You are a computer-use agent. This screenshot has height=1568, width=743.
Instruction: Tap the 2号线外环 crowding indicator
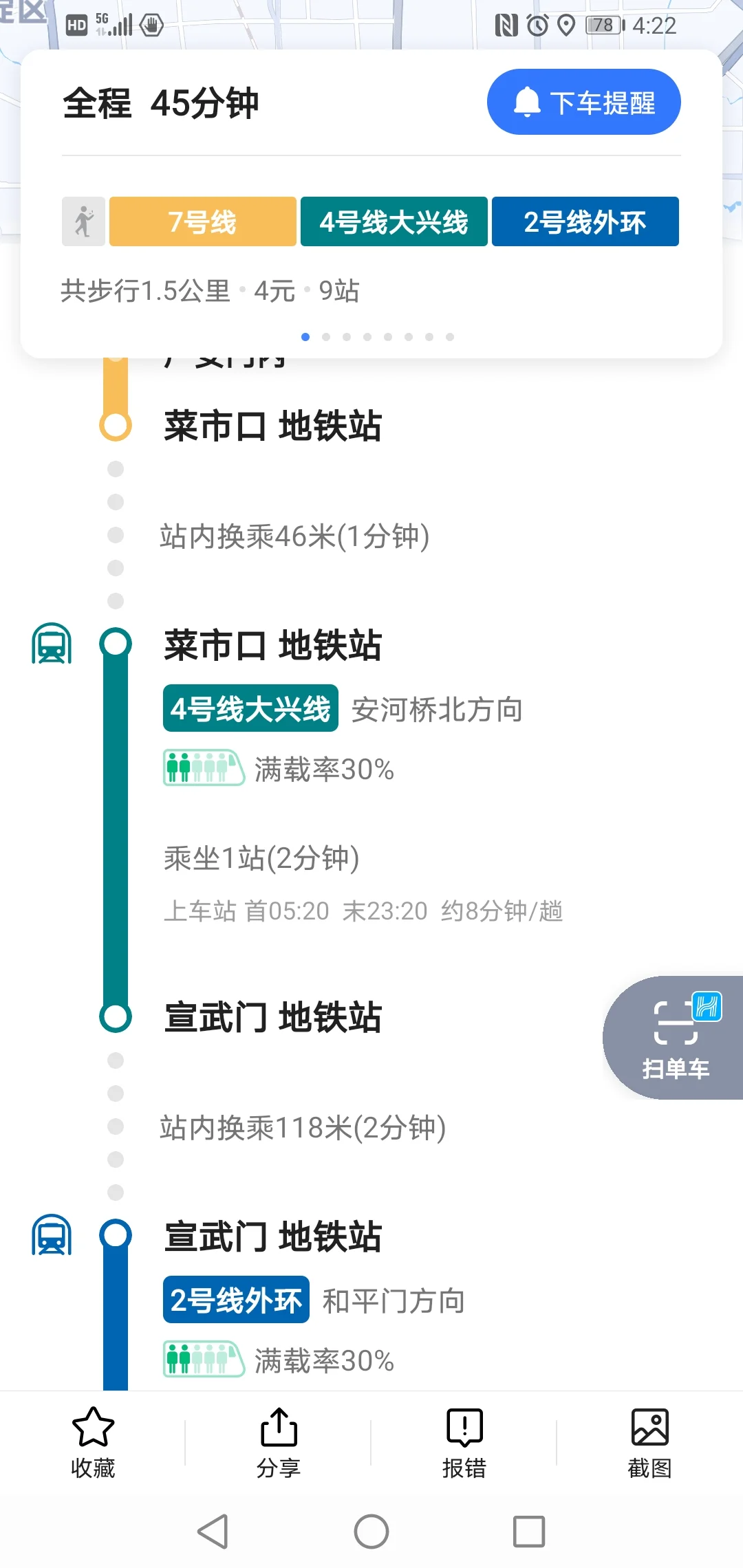point(204,1356)
